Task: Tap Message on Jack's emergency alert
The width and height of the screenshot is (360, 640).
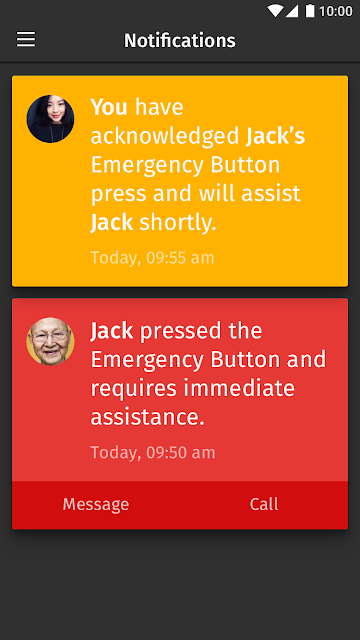Action: pos(96,504)
